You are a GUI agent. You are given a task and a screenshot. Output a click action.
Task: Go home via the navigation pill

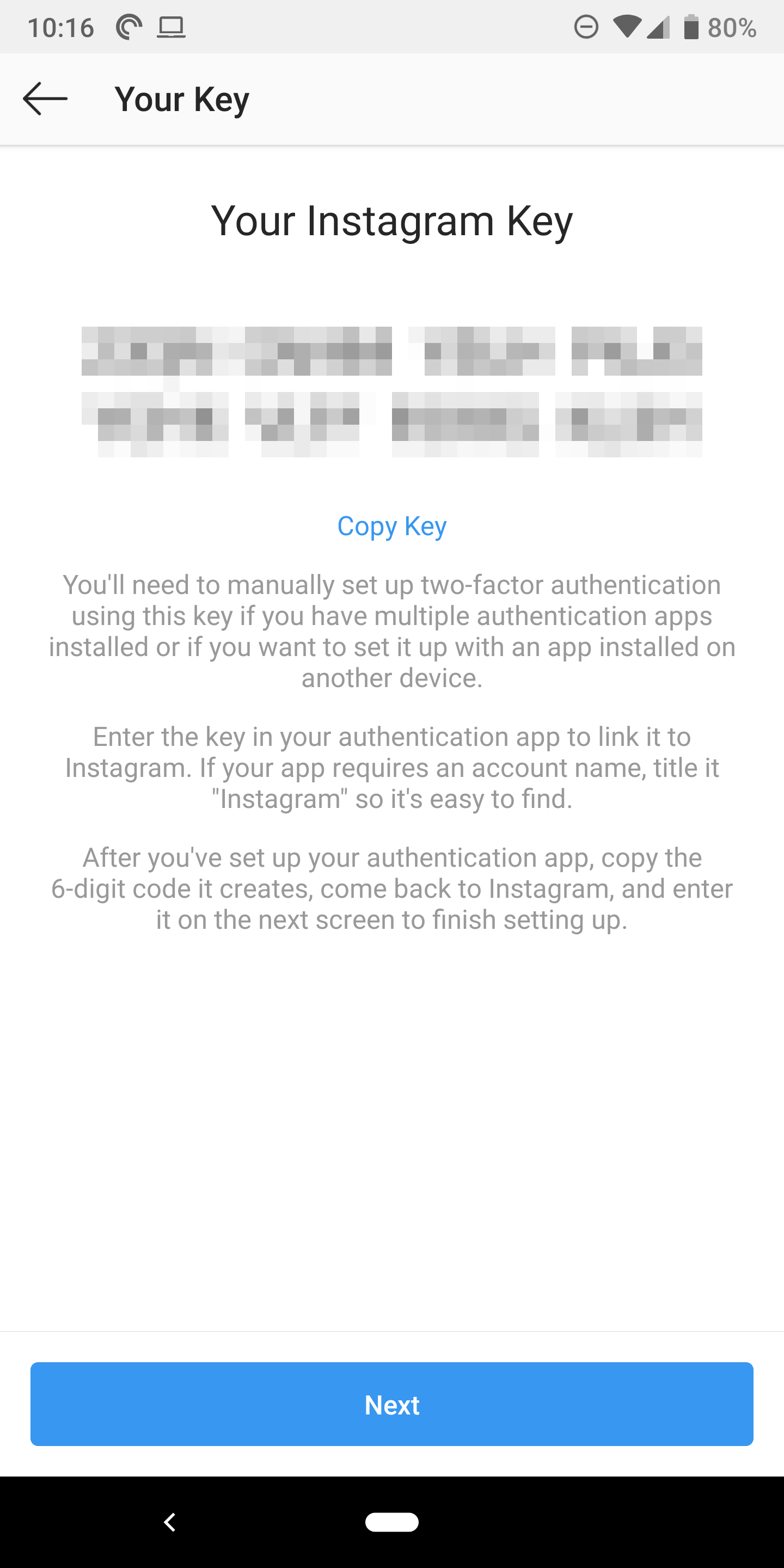coord(392,1522)
